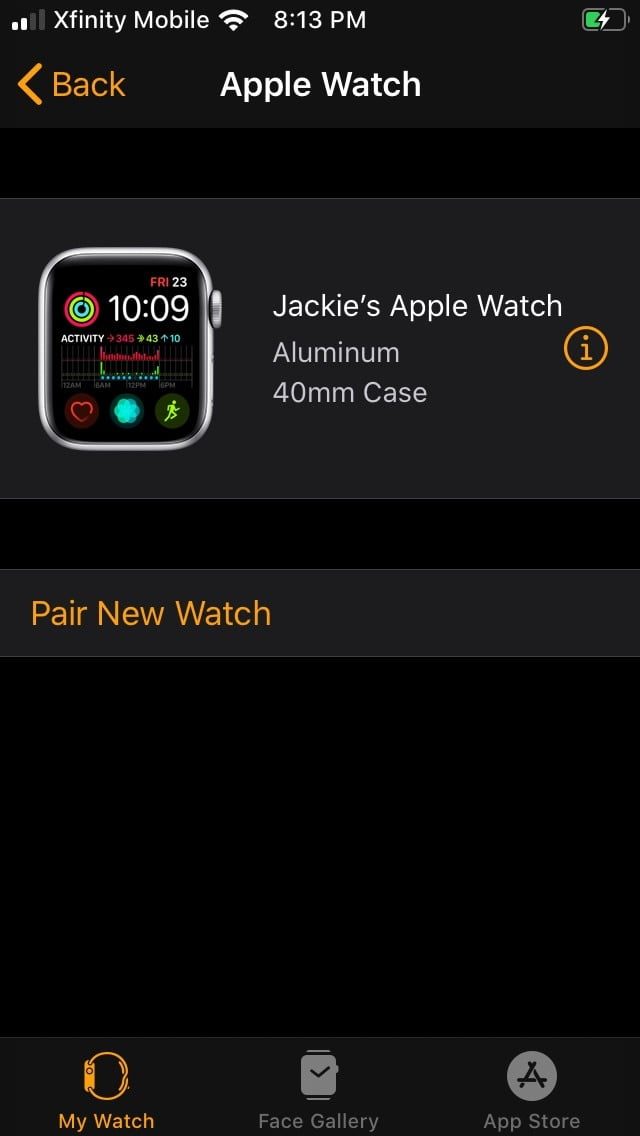This screenshot has height=1136, width=640.
Task: Go back from the Apple Watch screen
Action: (72, 85)
